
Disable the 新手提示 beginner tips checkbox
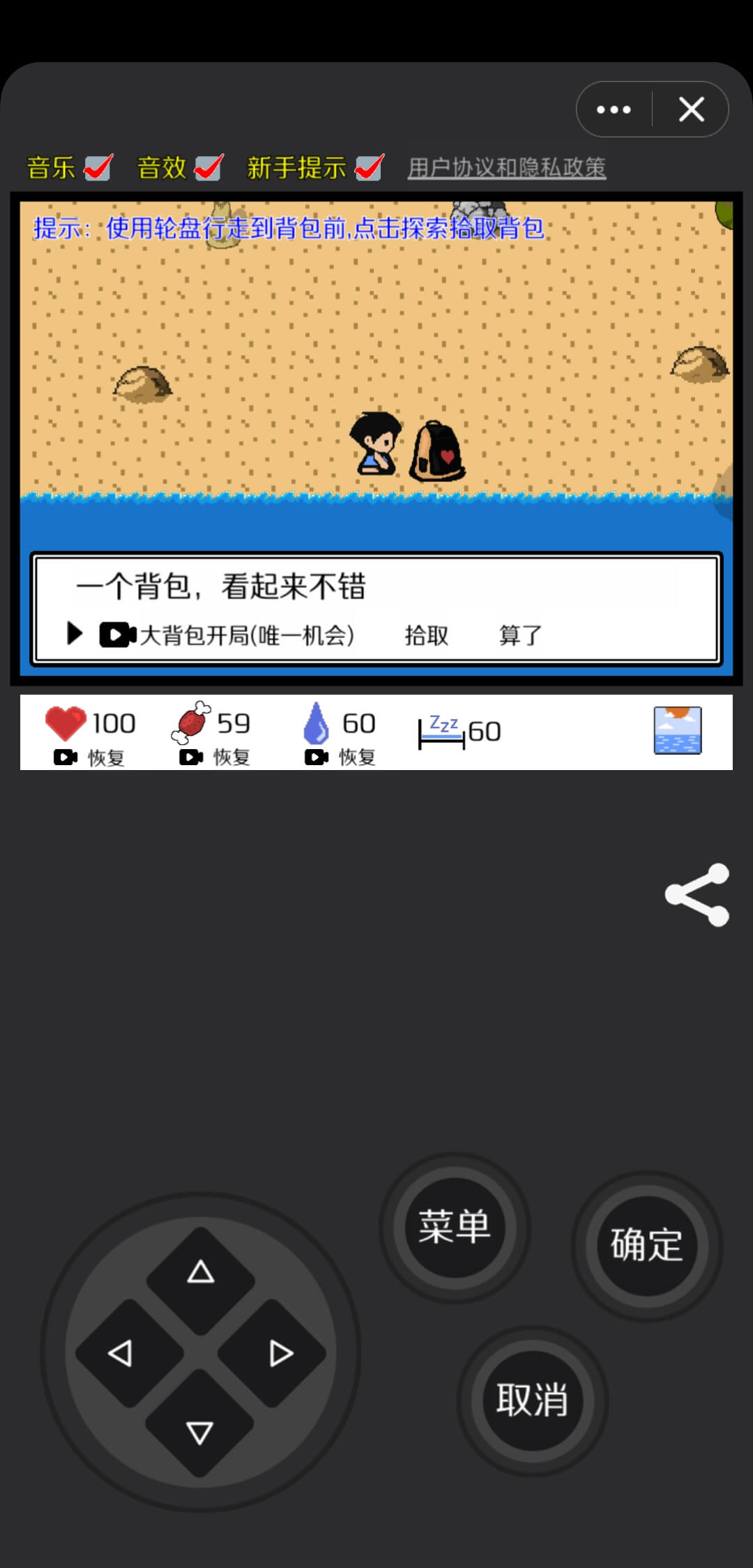(369, 167)
